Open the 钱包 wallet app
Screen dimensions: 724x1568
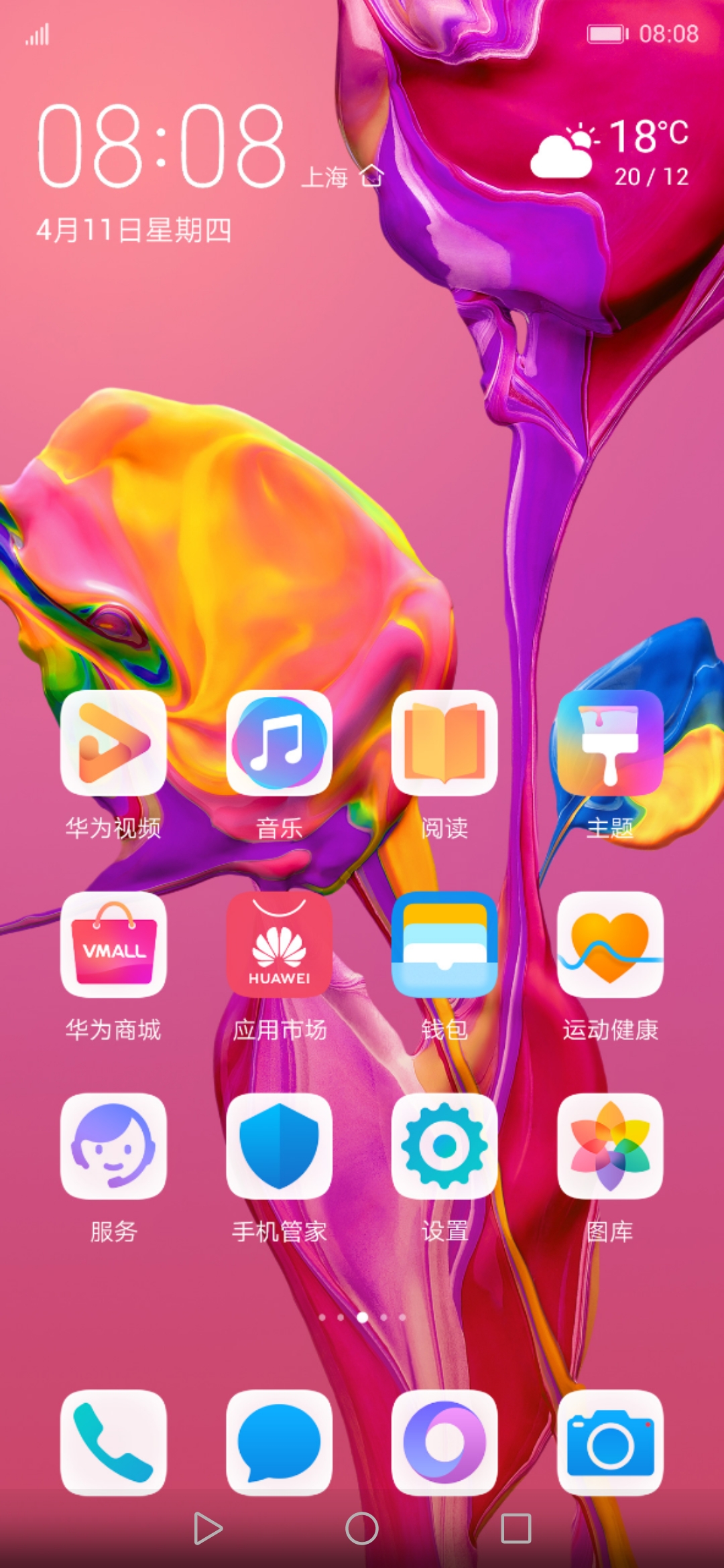point(444,945)
